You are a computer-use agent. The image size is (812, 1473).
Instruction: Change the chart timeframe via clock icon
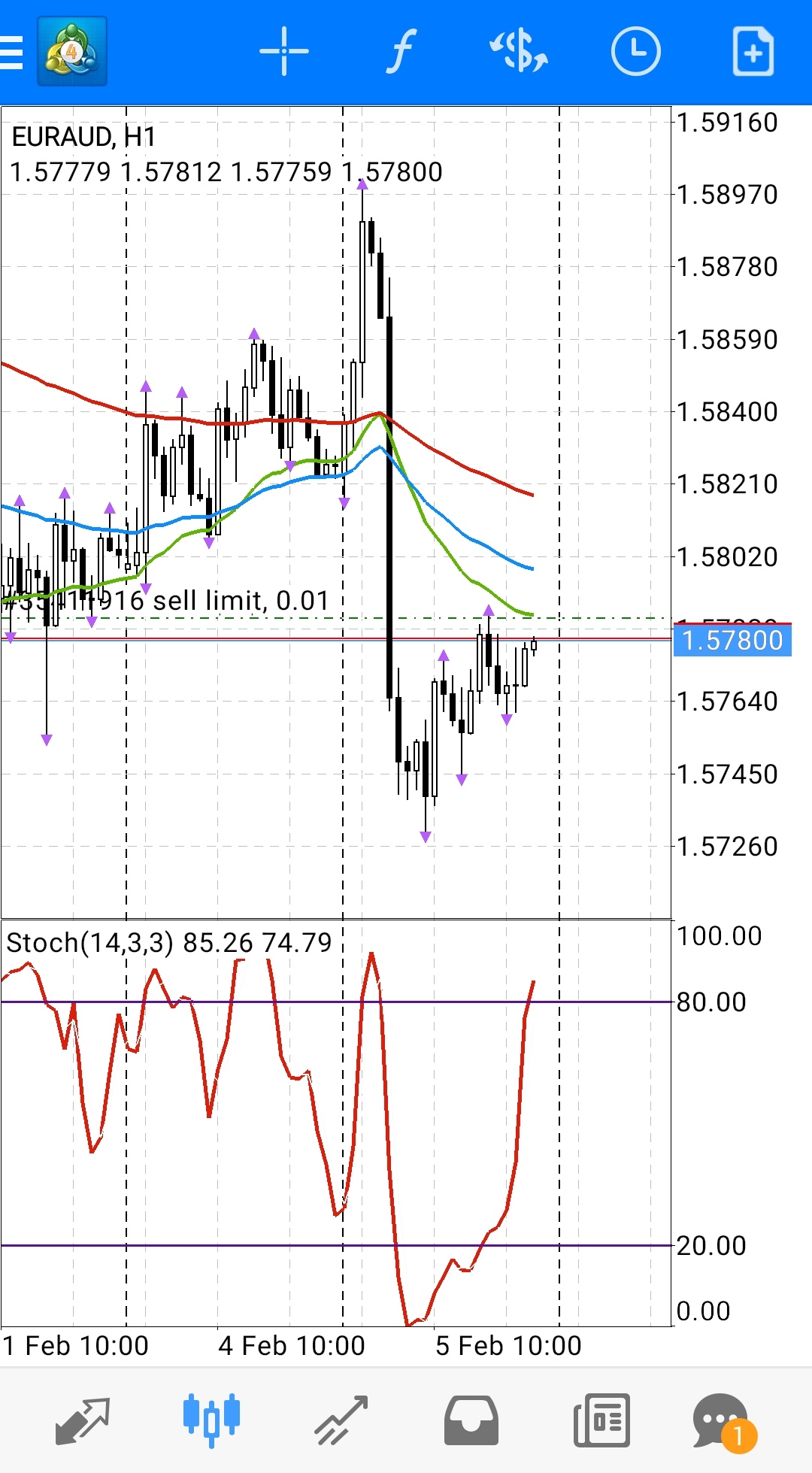635,51
